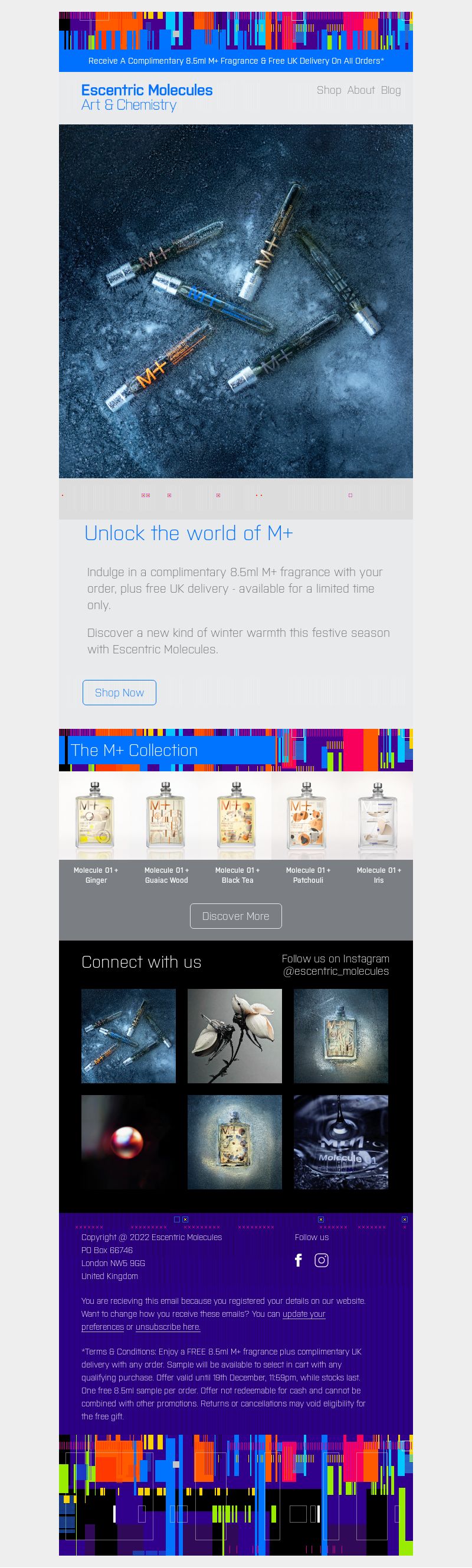
Task: Open the rose Instagram photo tile
Action: pyautogui.click(x=234, y=1036)
